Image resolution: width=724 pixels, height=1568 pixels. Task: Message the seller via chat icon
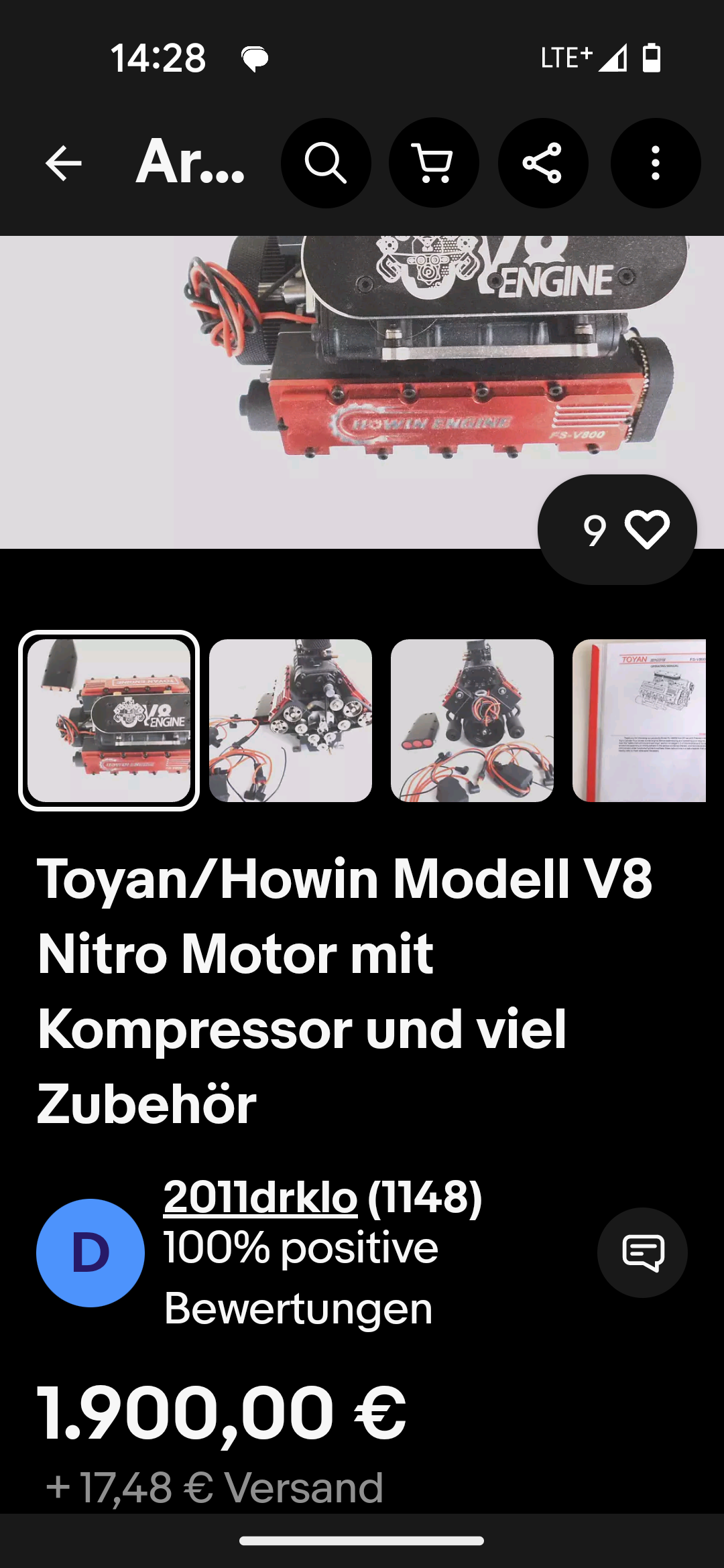pos(642,1252)
